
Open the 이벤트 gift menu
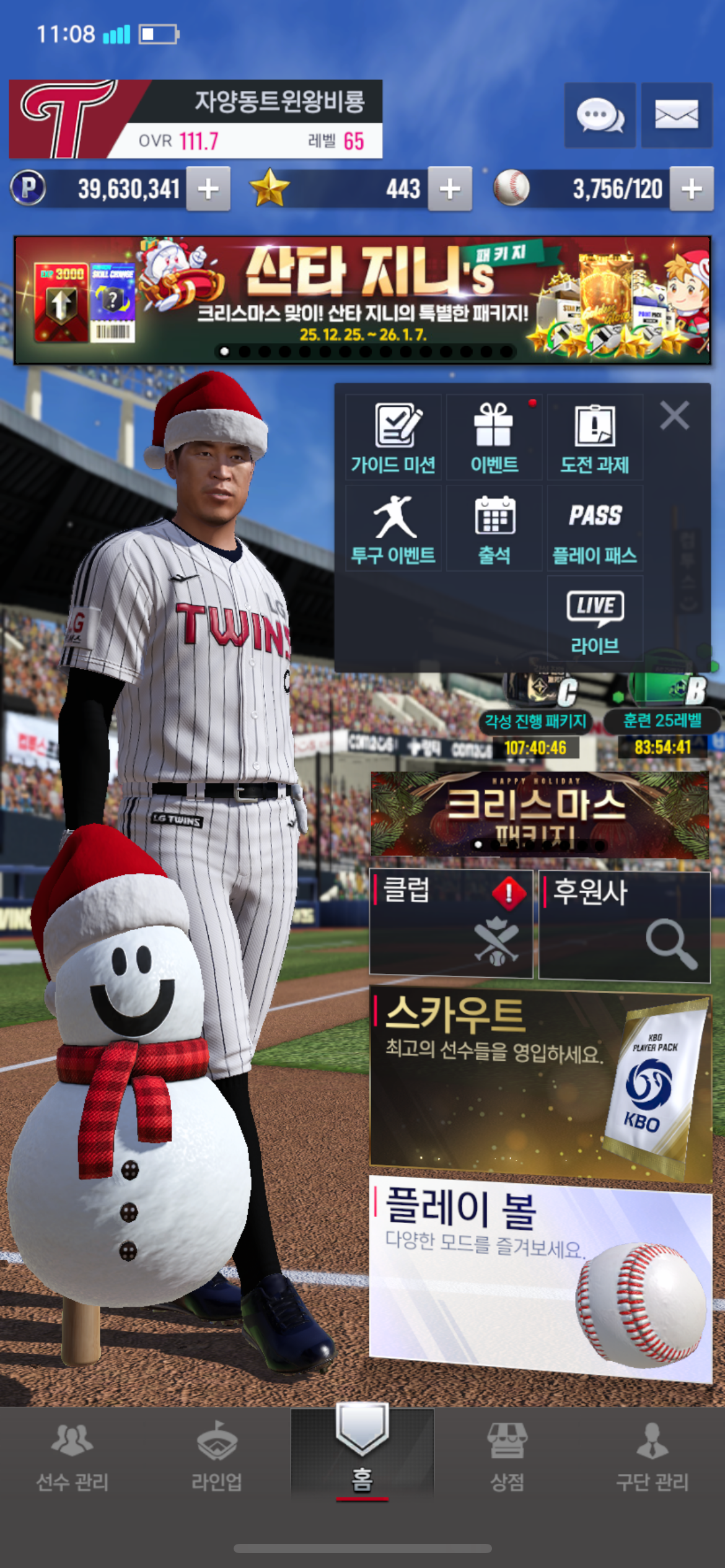point(494,437)
